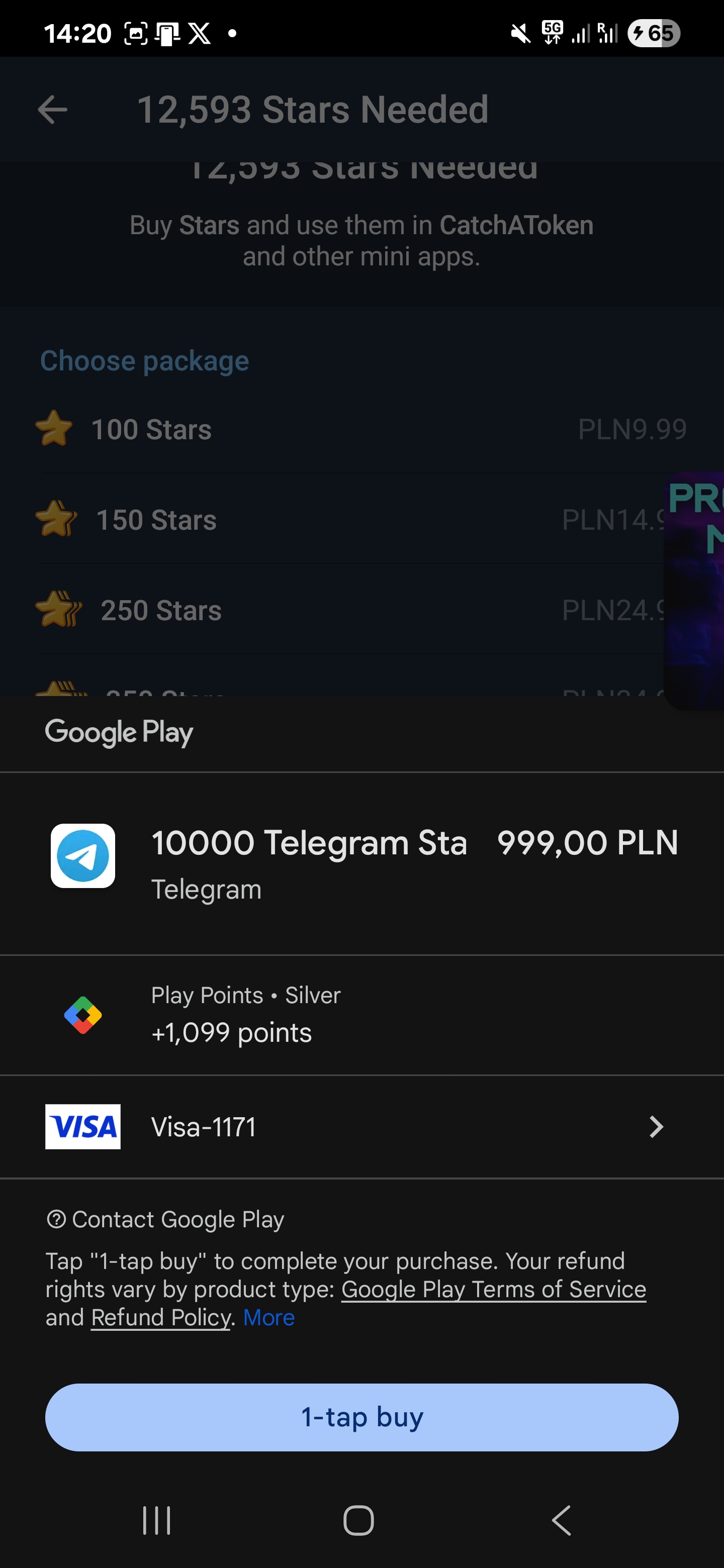View the Refund Policy link
The image size is (724, 1568).
[161, 1317]
